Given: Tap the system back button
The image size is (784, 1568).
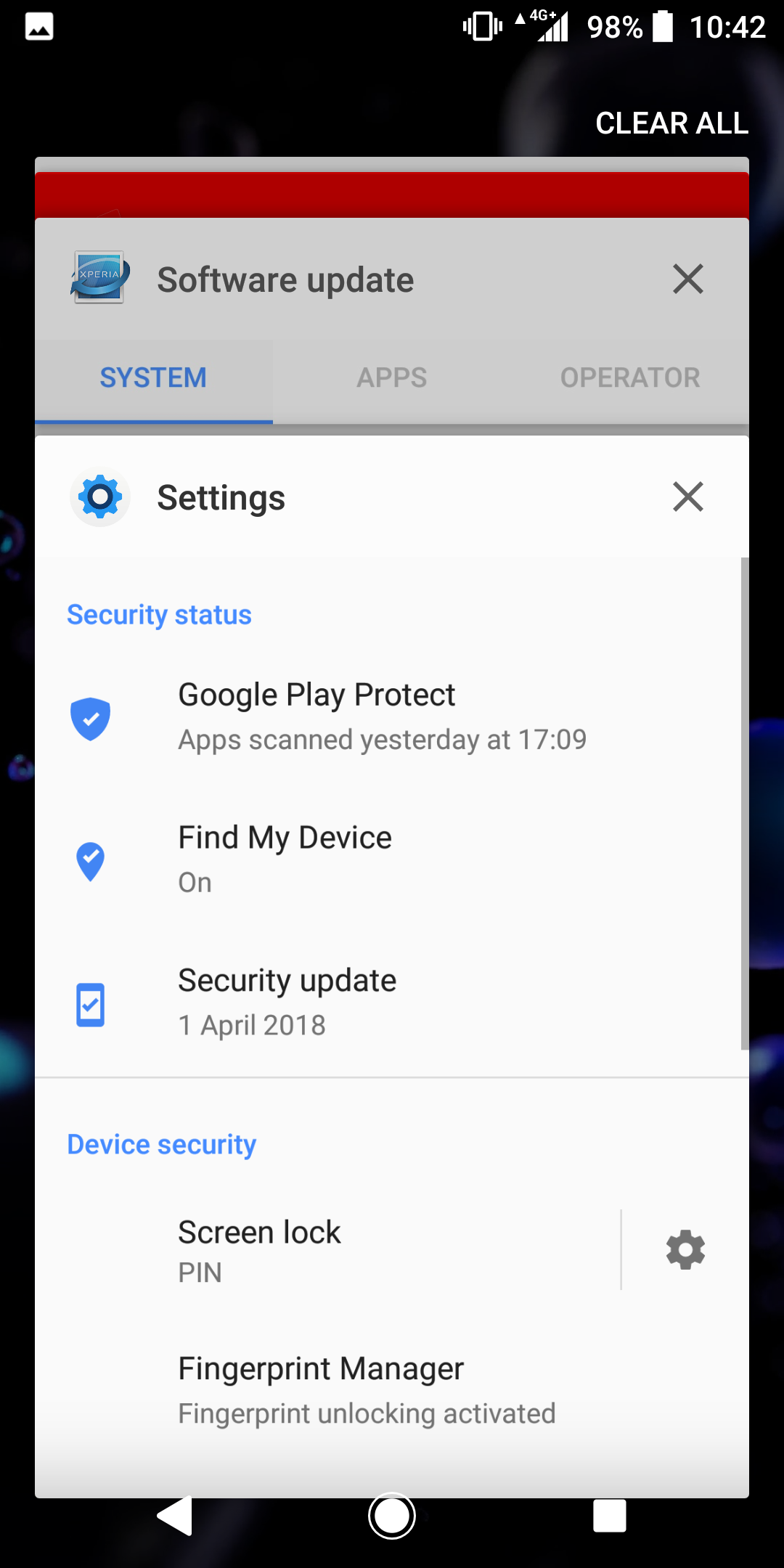Looking at the screenshot, I should (175, 1516).
